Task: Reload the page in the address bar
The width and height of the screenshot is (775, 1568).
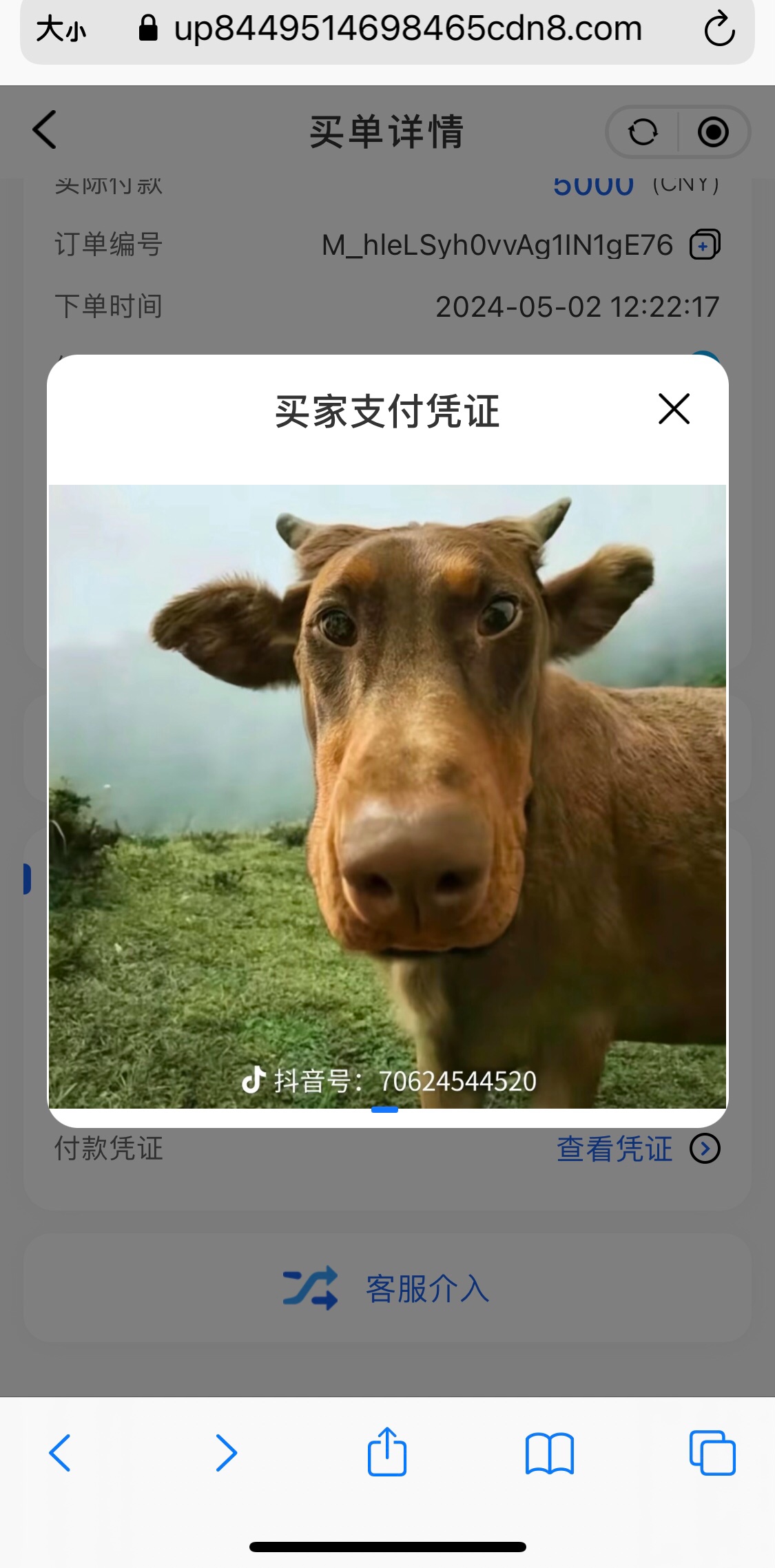Action: [719, 29]
